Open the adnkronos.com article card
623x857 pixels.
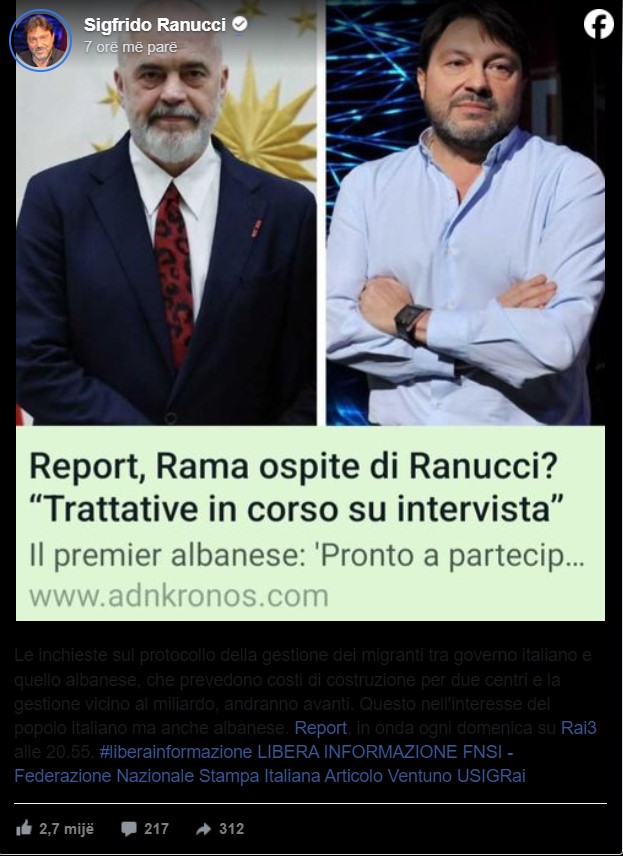pyautogui.click(x=310, y=523)
